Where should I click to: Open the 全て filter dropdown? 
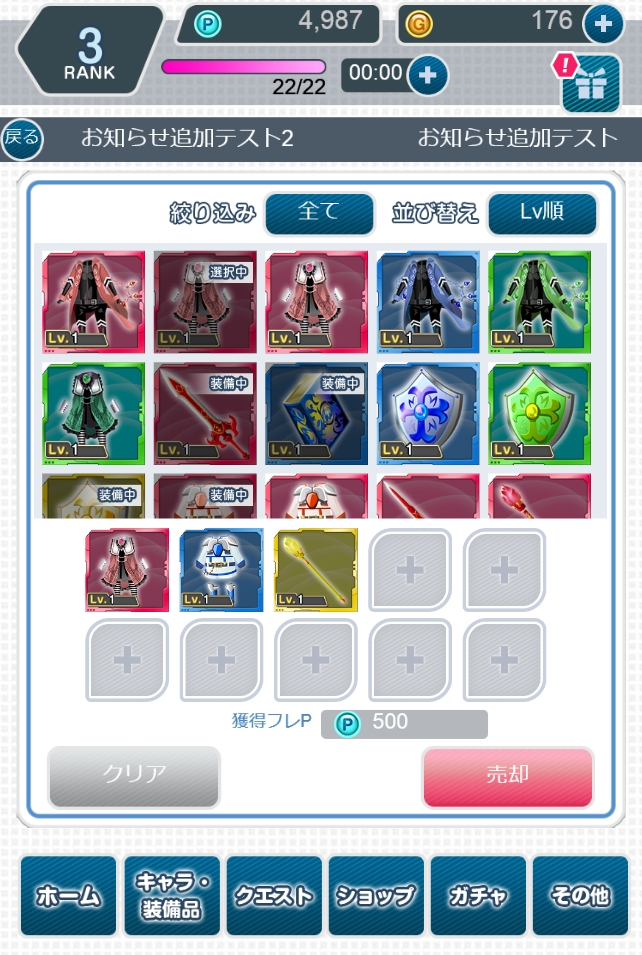click(320, 212)
